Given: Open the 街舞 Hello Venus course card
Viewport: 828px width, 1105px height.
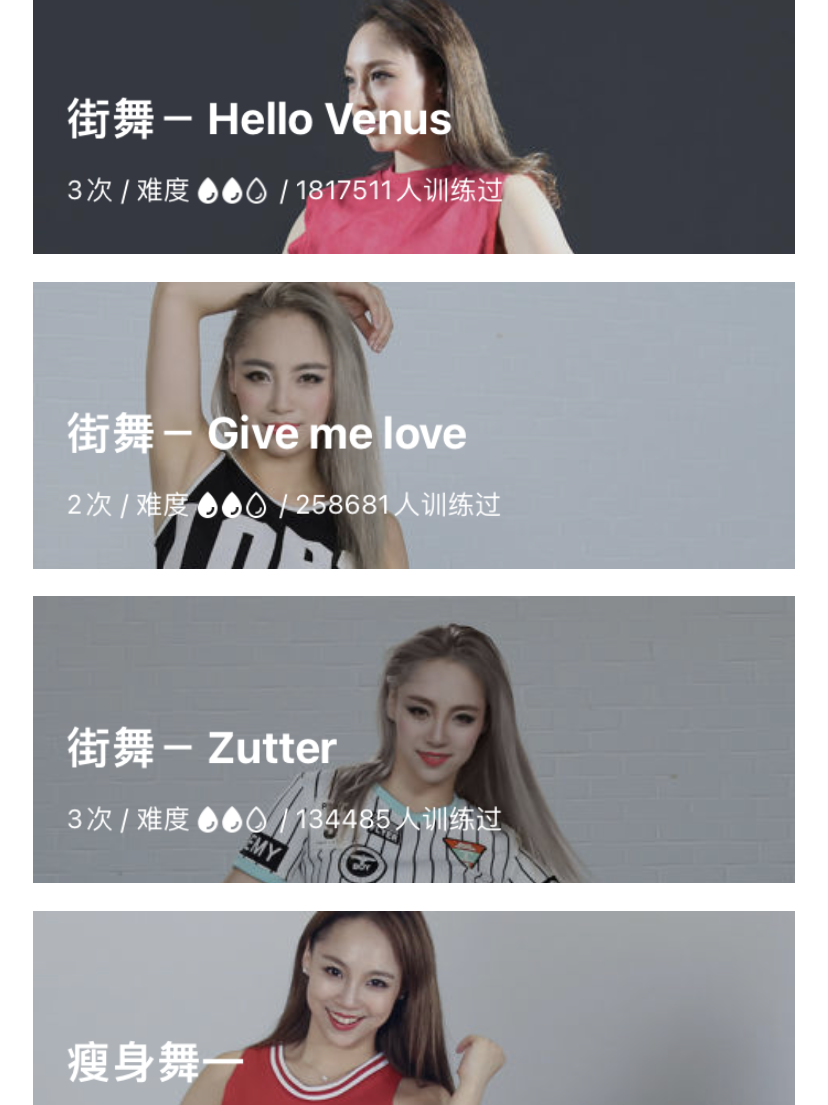Looking at the screenshot, I should [413, 127].
